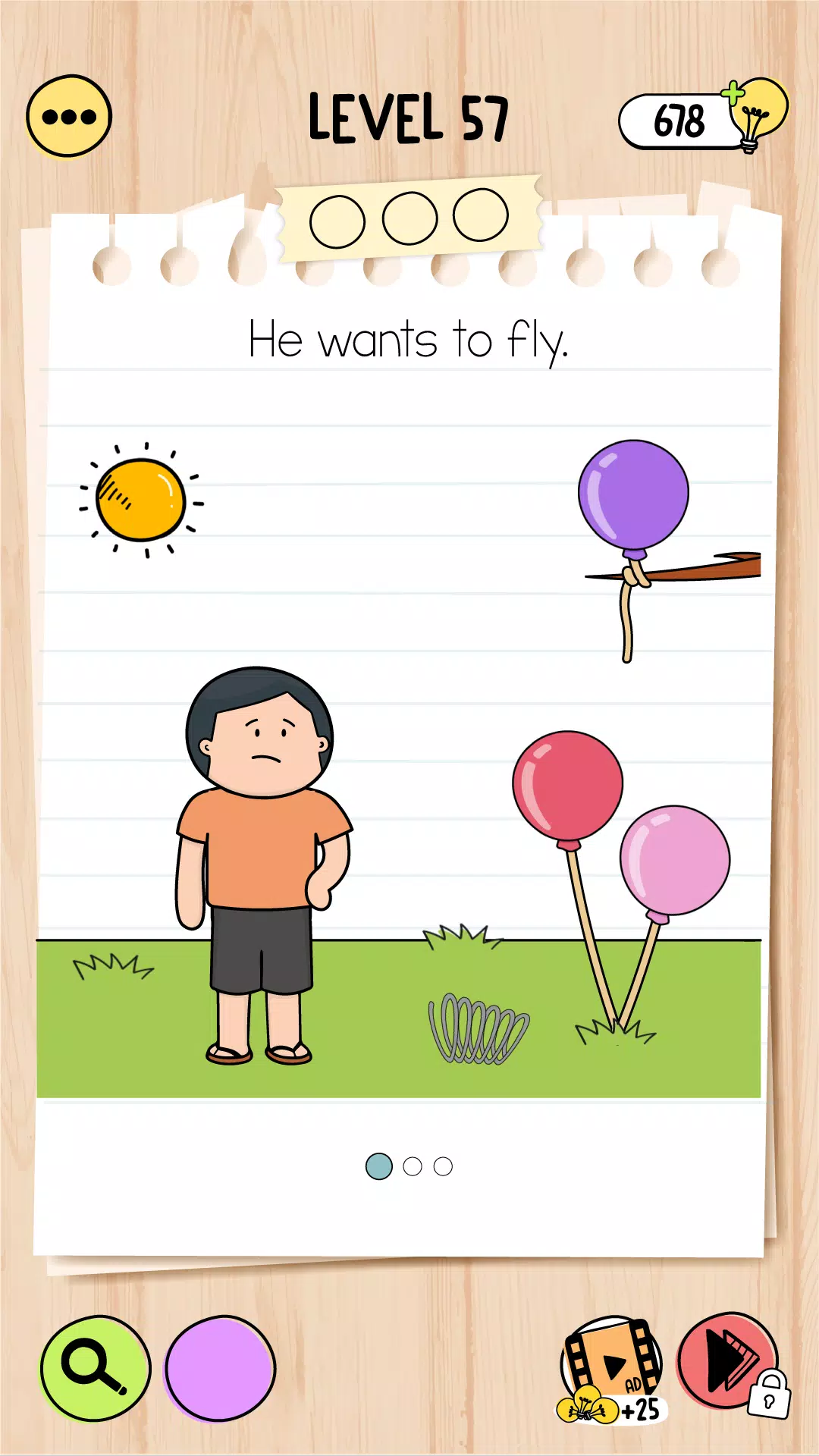
Task: Tap the locked skip level button
Action: pyautogui.click(x=729, y=1362)
